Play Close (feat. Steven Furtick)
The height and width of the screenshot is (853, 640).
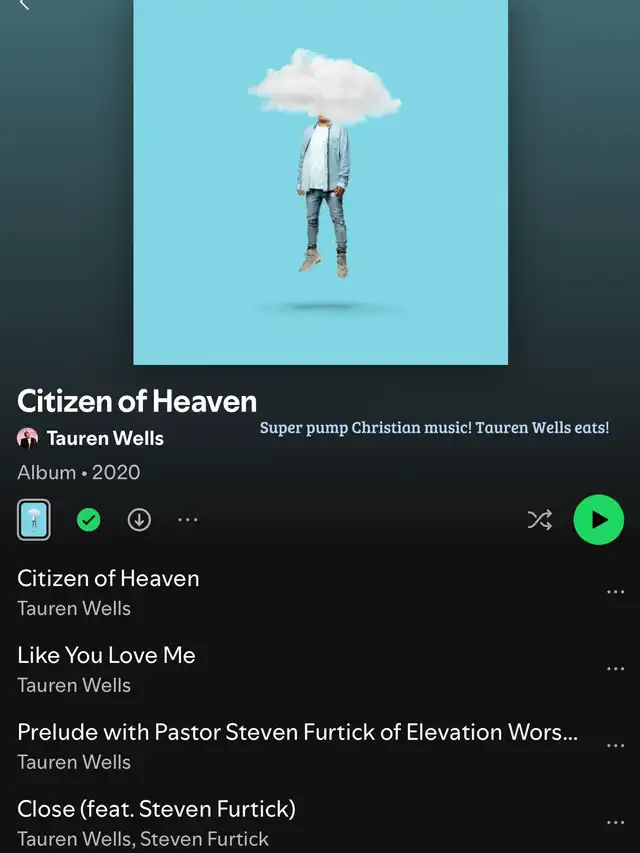[156, 809]
